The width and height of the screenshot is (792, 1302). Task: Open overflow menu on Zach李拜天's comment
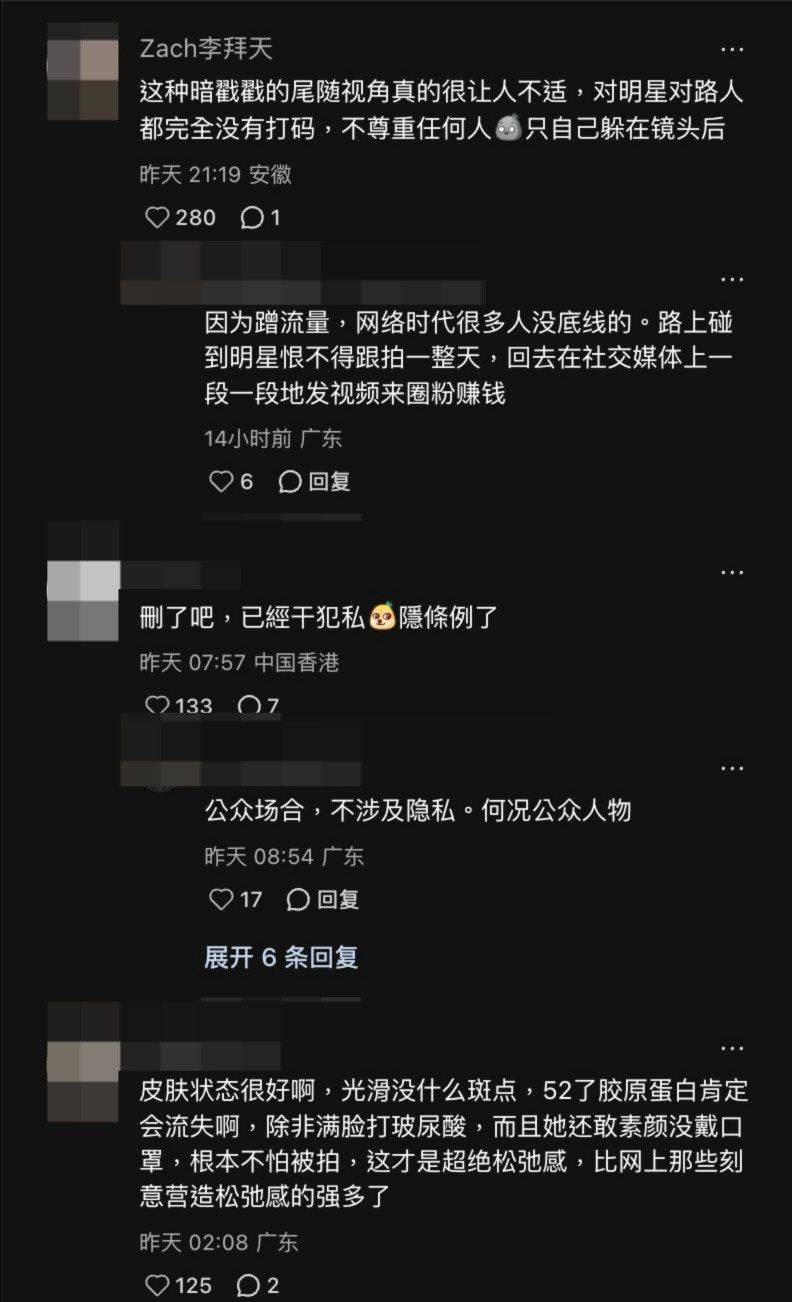pyautogui.click(x=732, y=48)
